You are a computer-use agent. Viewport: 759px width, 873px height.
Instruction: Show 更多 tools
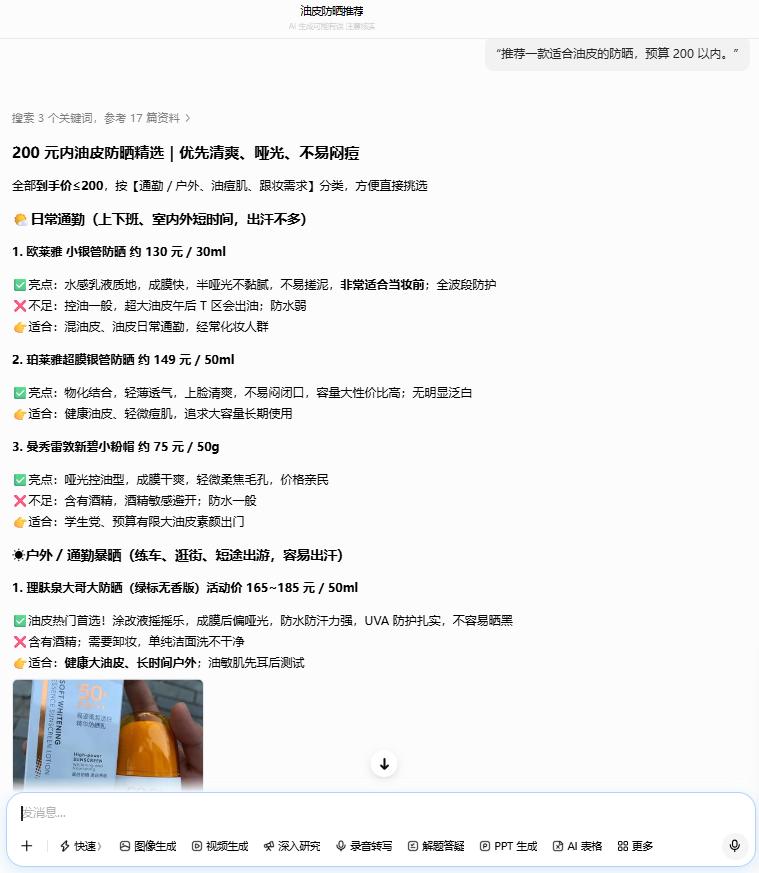pyautogui.click(x=635, y=846)
